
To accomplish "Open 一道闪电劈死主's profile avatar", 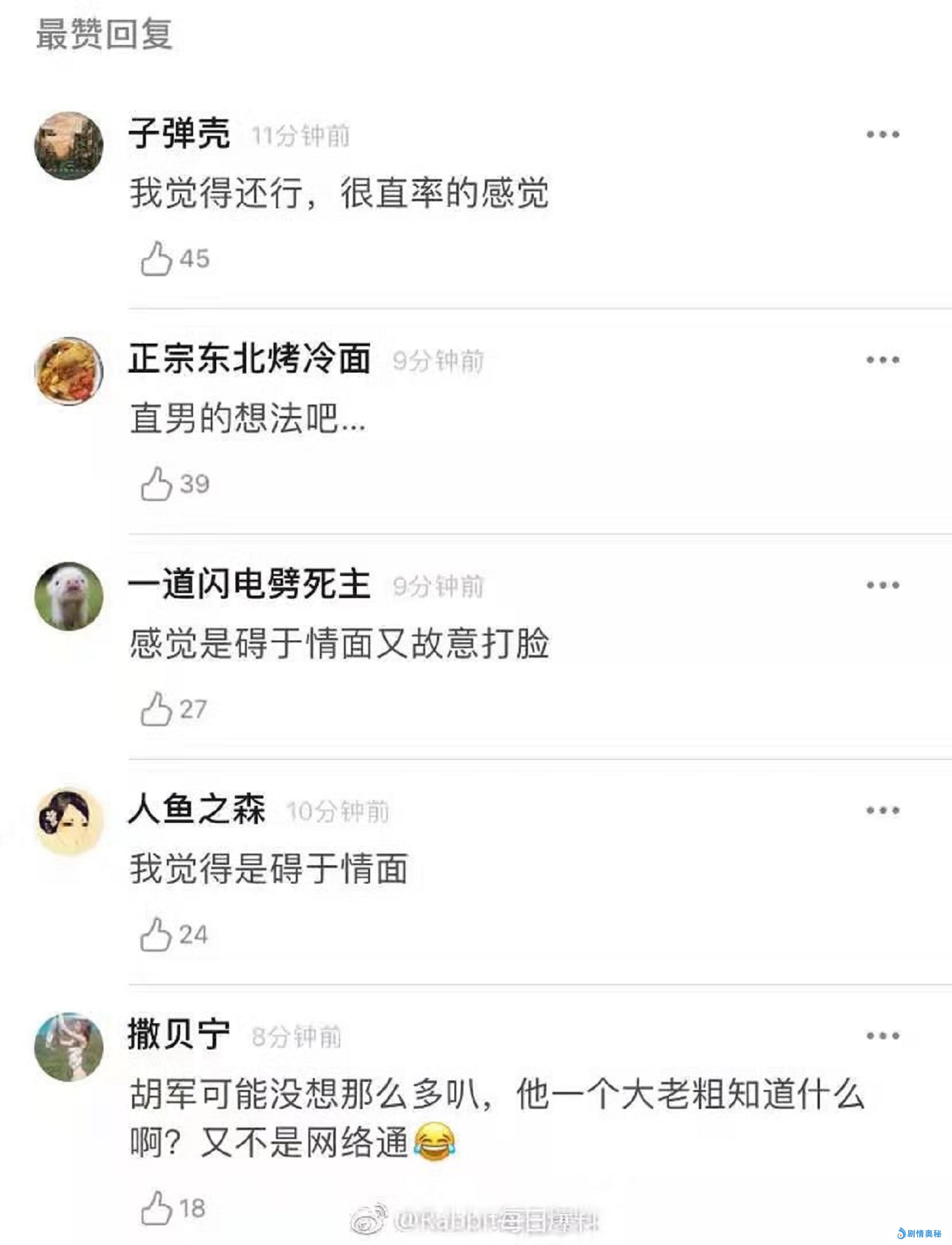I will [69, 596].
